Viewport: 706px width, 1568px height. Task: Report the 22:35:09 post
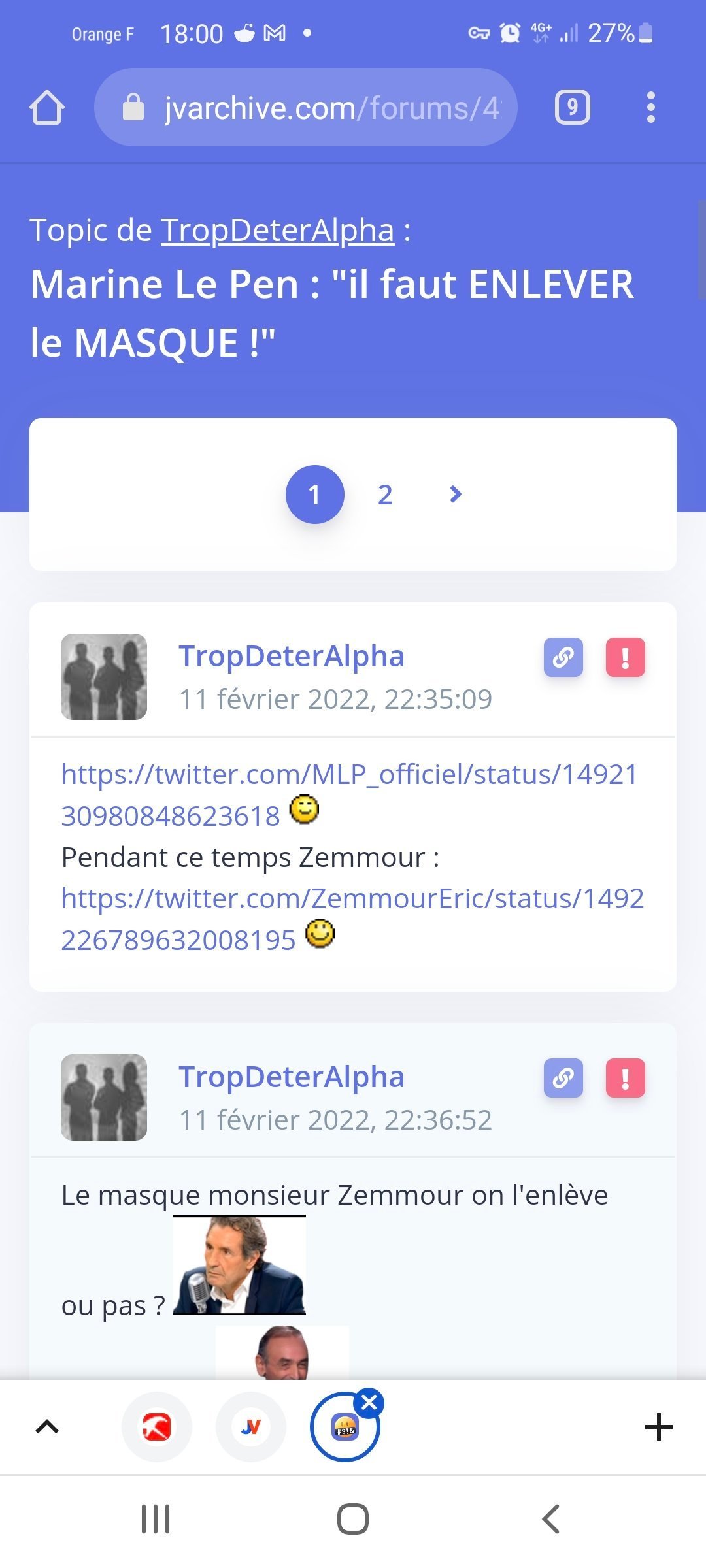pos(626,657)
